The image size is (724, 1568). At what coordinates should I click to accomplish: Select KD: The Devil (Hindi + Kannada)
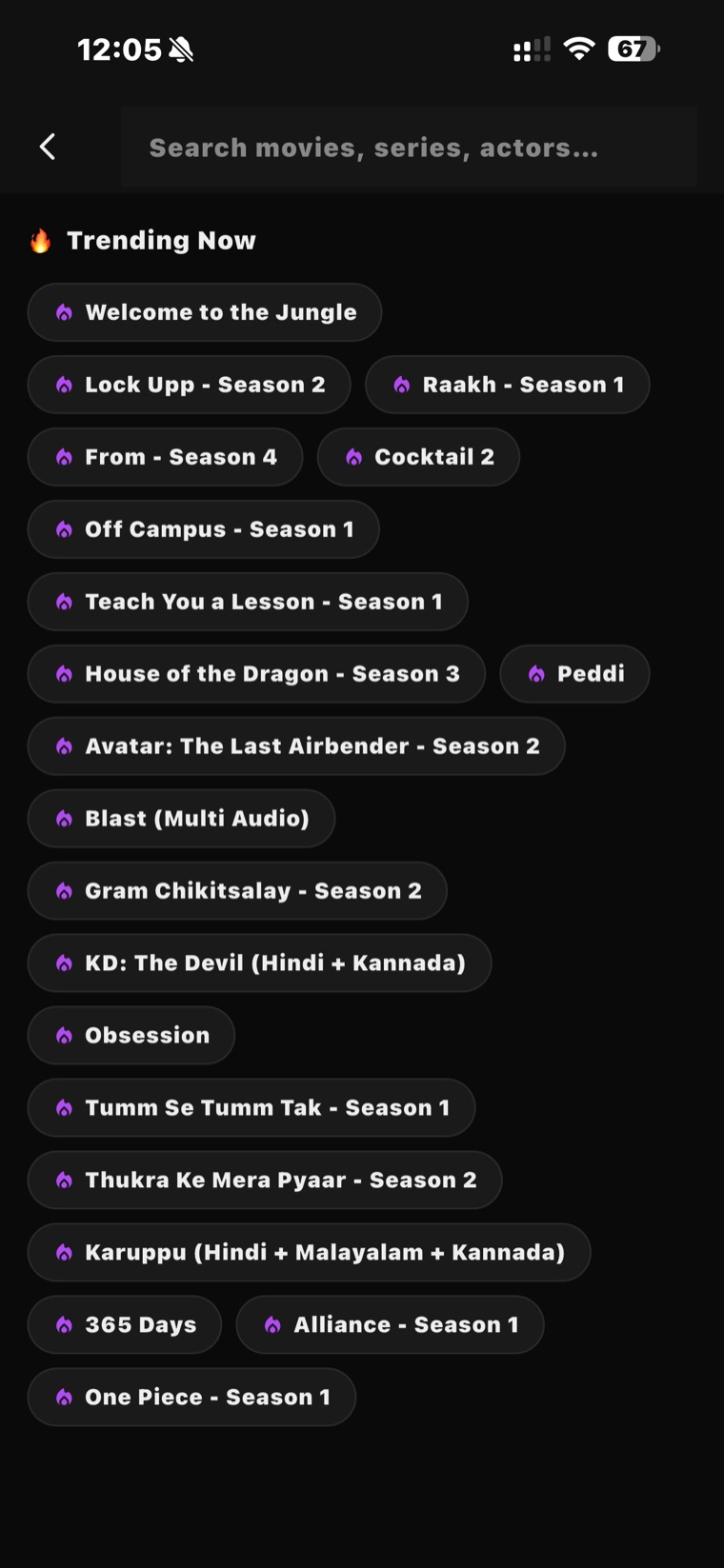click(x=260, y=963)
